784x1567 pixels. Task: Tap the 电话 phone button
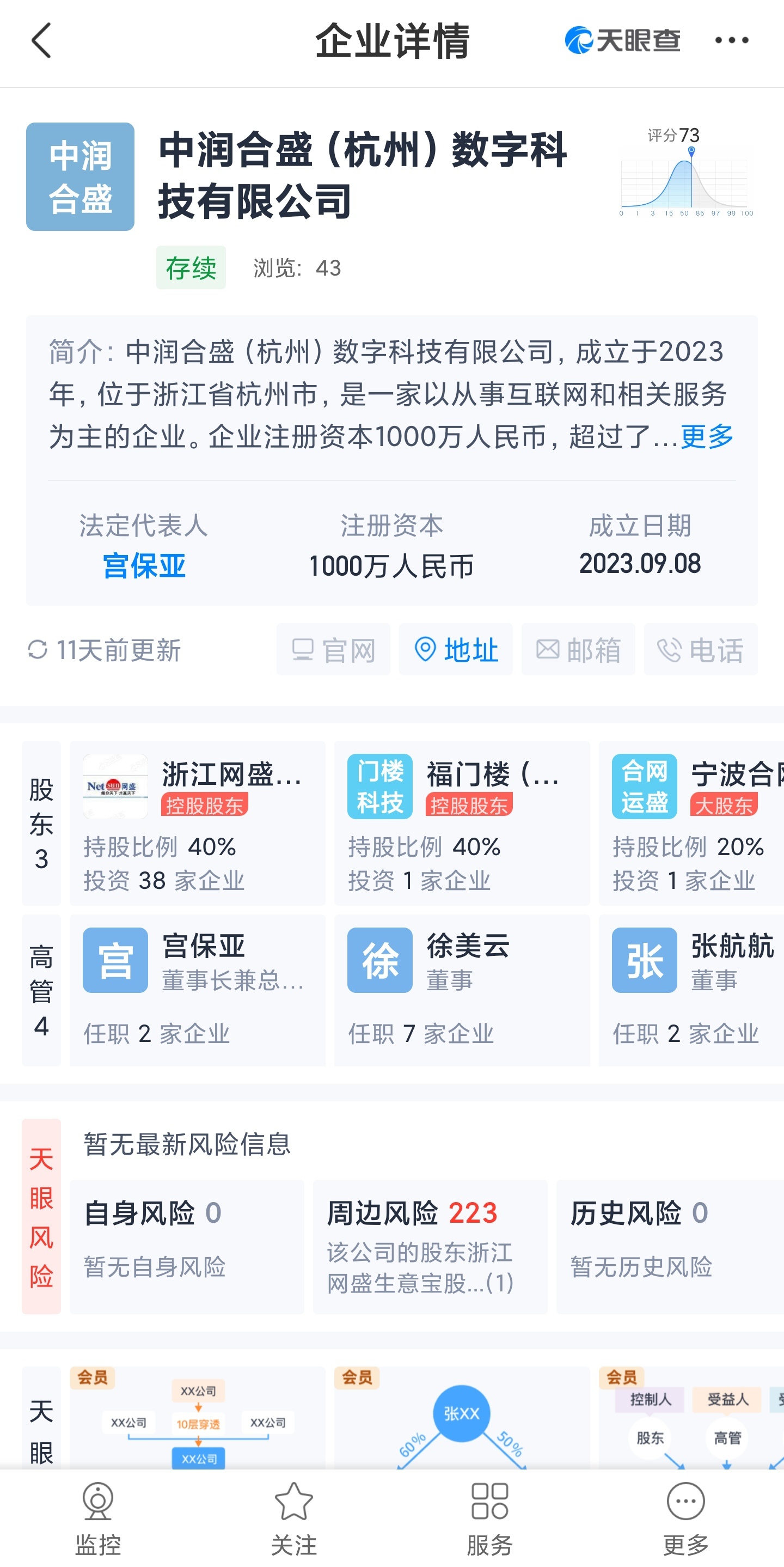tap(700, 649)
